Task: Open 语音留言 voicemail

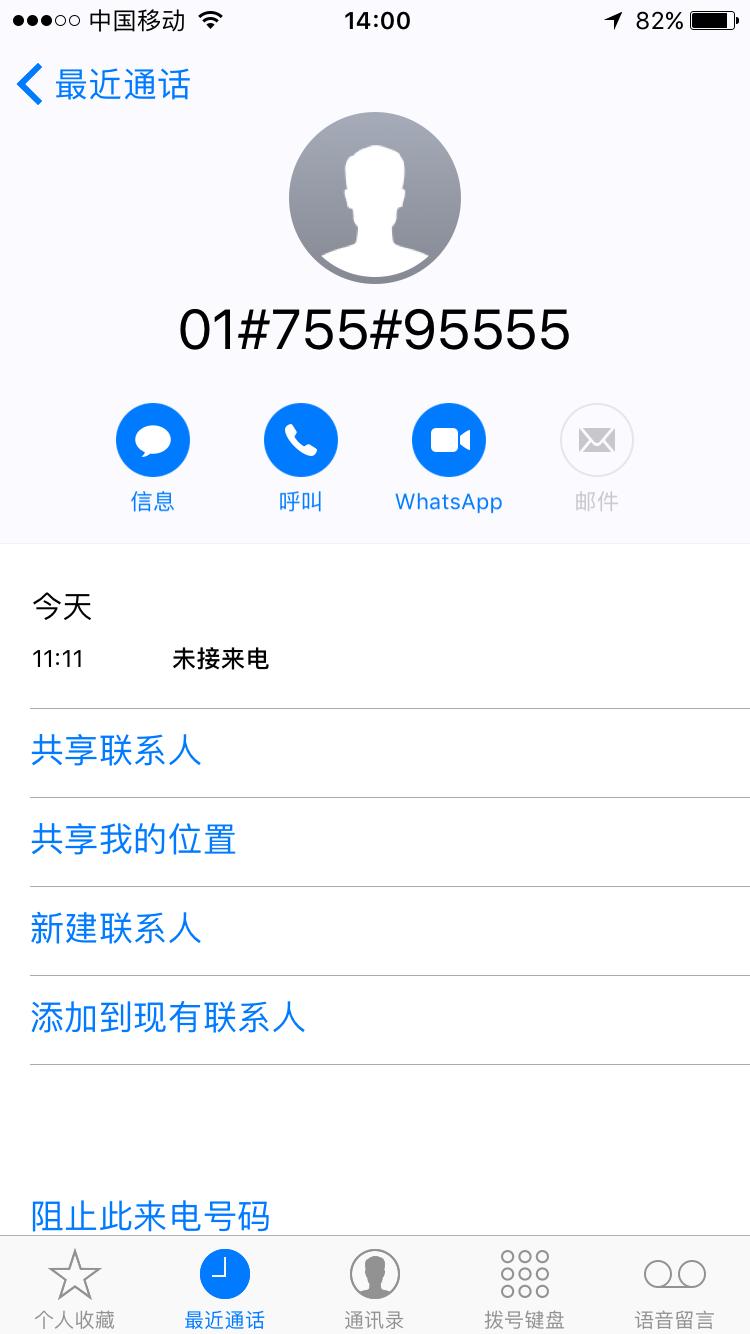Action: (673, 1285)
